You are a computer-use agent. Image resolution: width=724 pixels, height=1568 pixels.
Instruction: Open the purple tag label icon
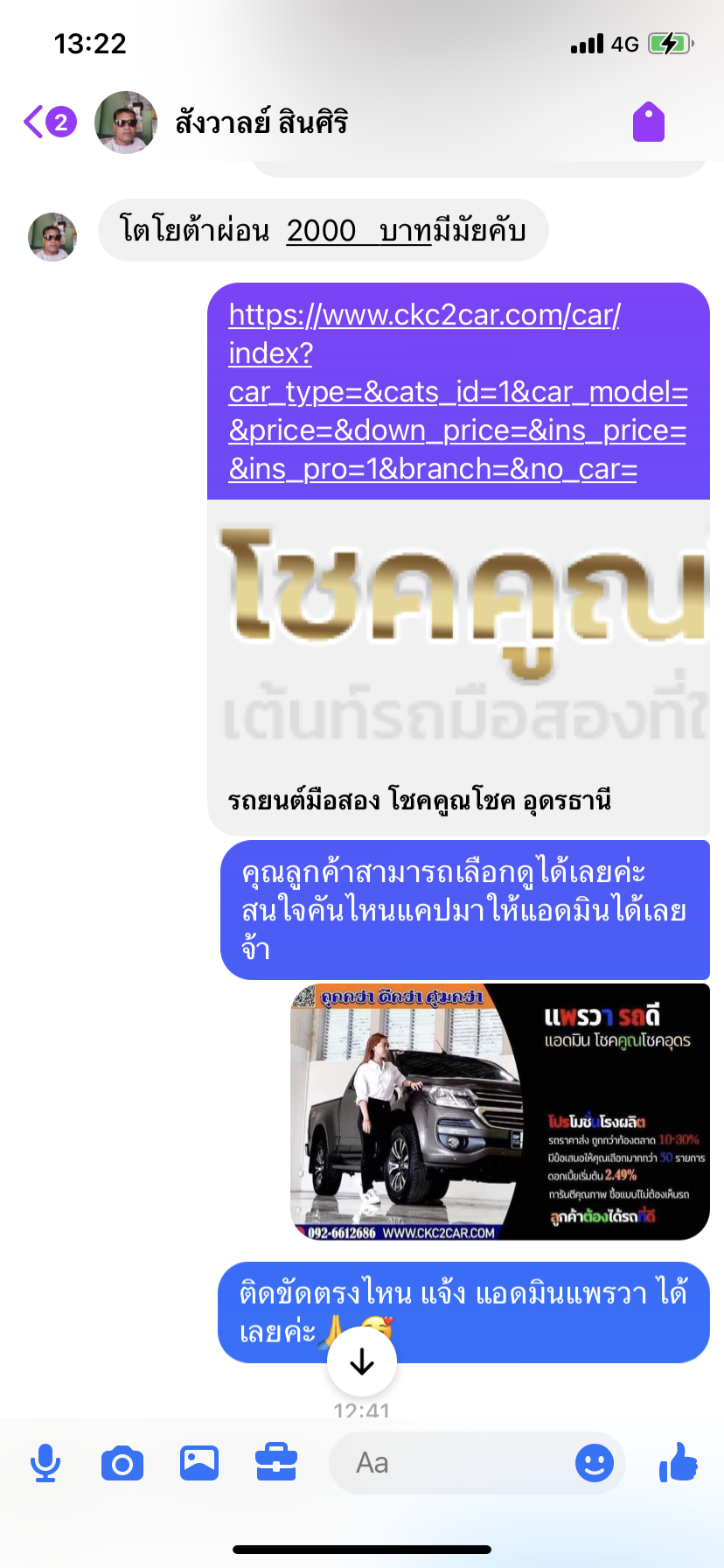(649, 122)
